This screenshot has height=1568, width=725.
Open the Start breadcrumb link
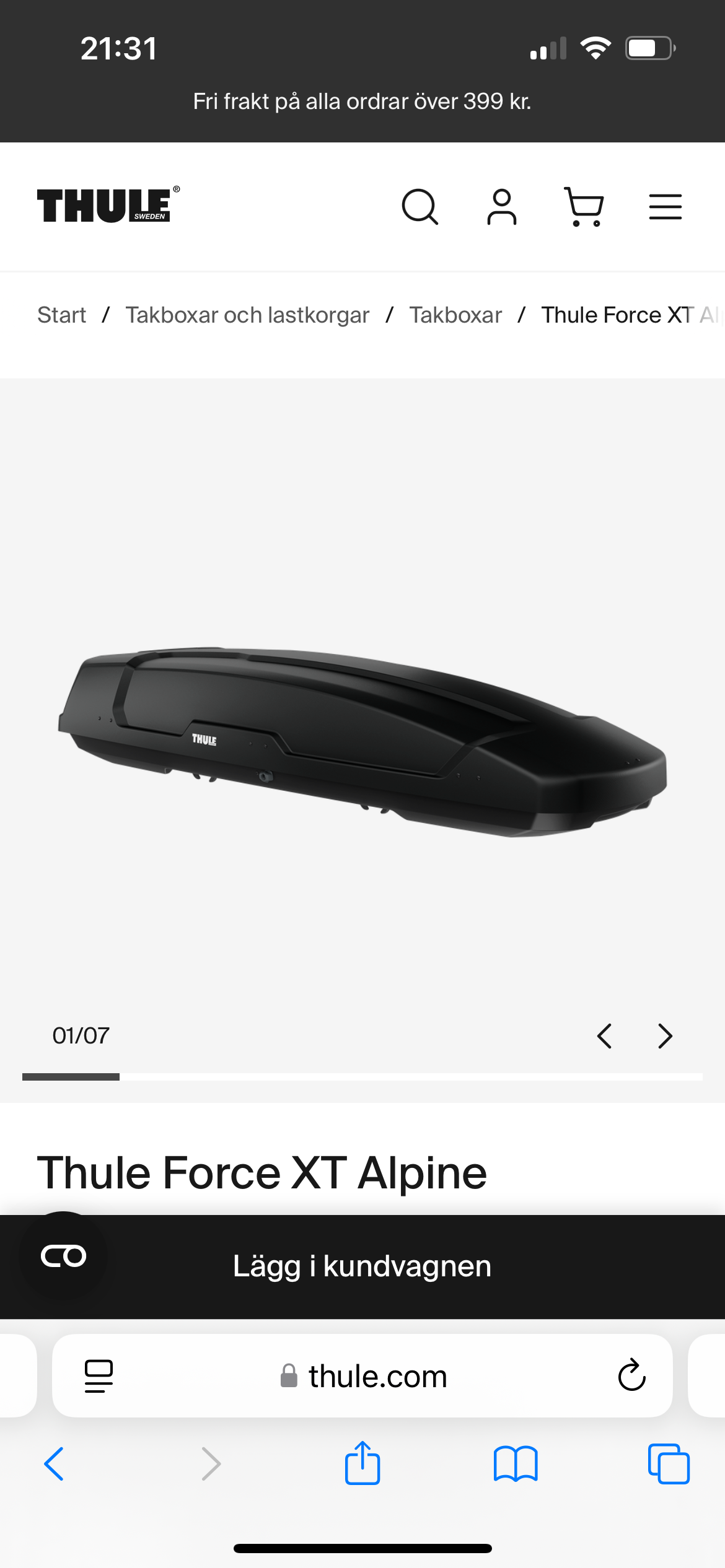click(61, 315)
